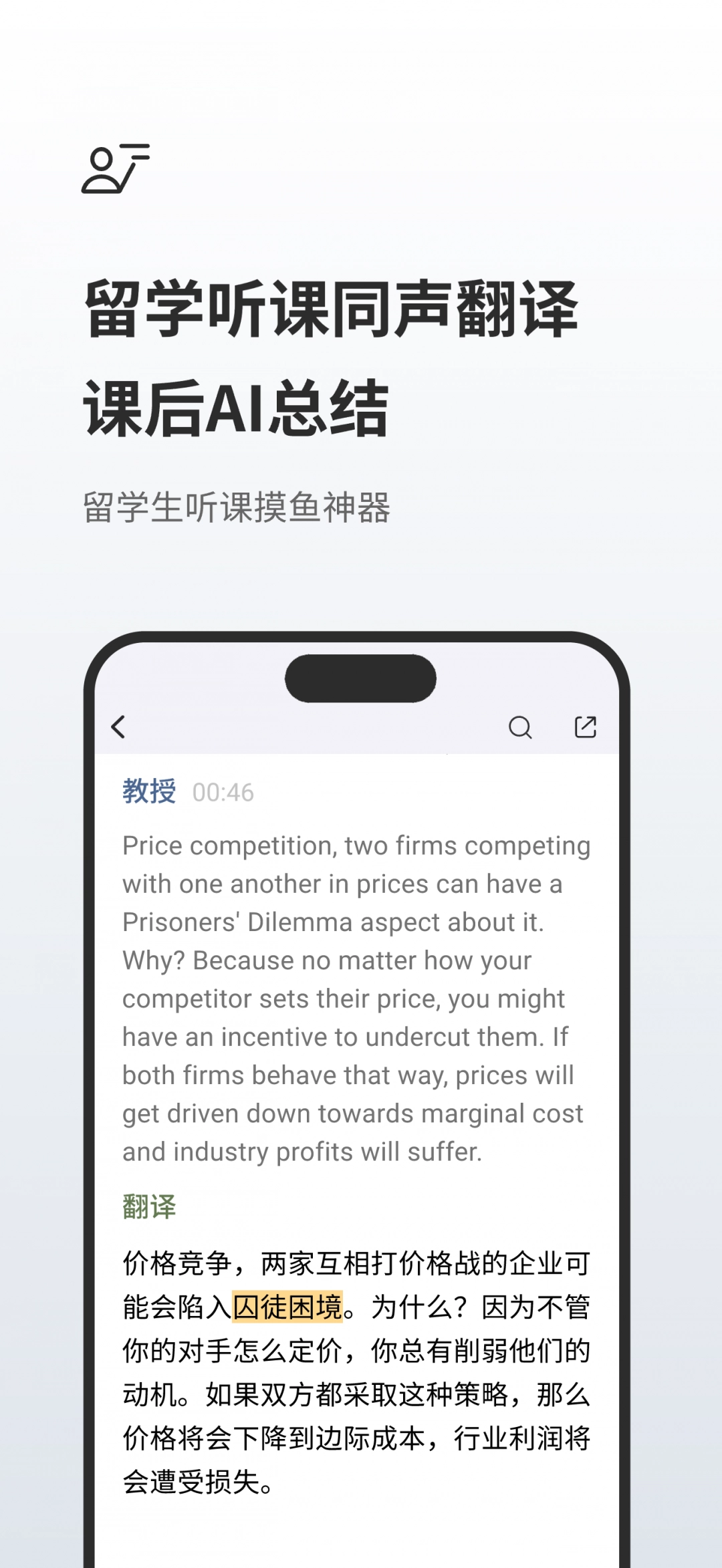Tap the share/export icon
Screen dimensions: 722x1568
point(586,728)
